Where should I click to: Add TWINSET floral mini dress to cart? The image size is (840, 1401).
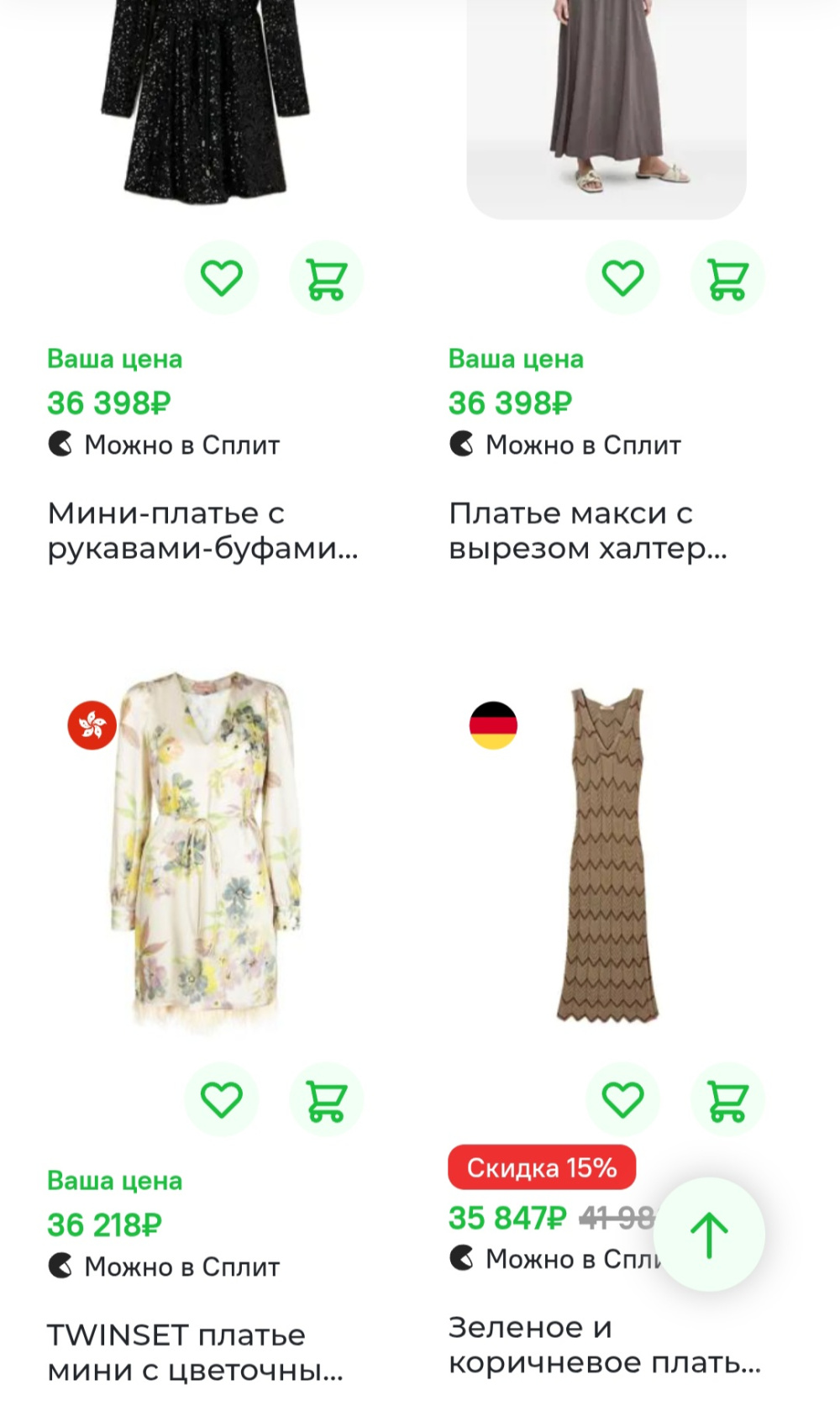coord(326,1100)
